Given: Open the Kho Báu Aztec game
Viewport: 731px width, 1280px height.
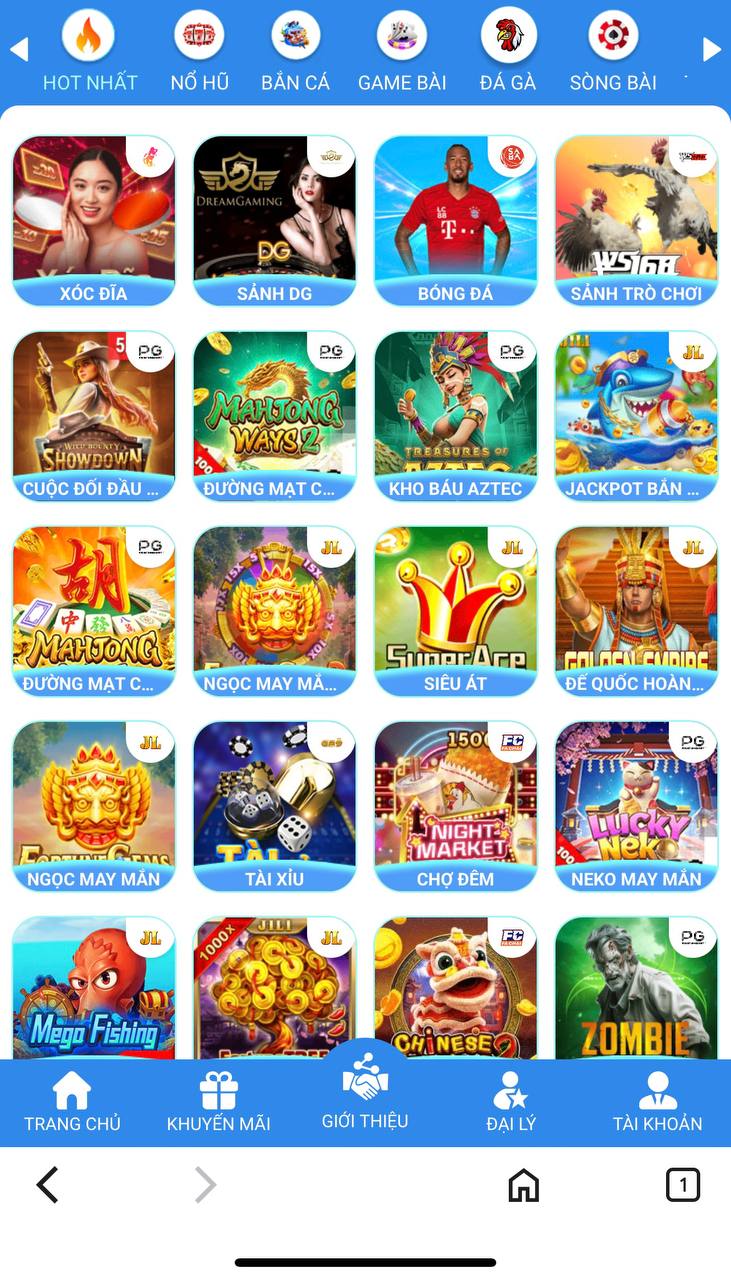Looking at the screenshot, I should point(455,415).
